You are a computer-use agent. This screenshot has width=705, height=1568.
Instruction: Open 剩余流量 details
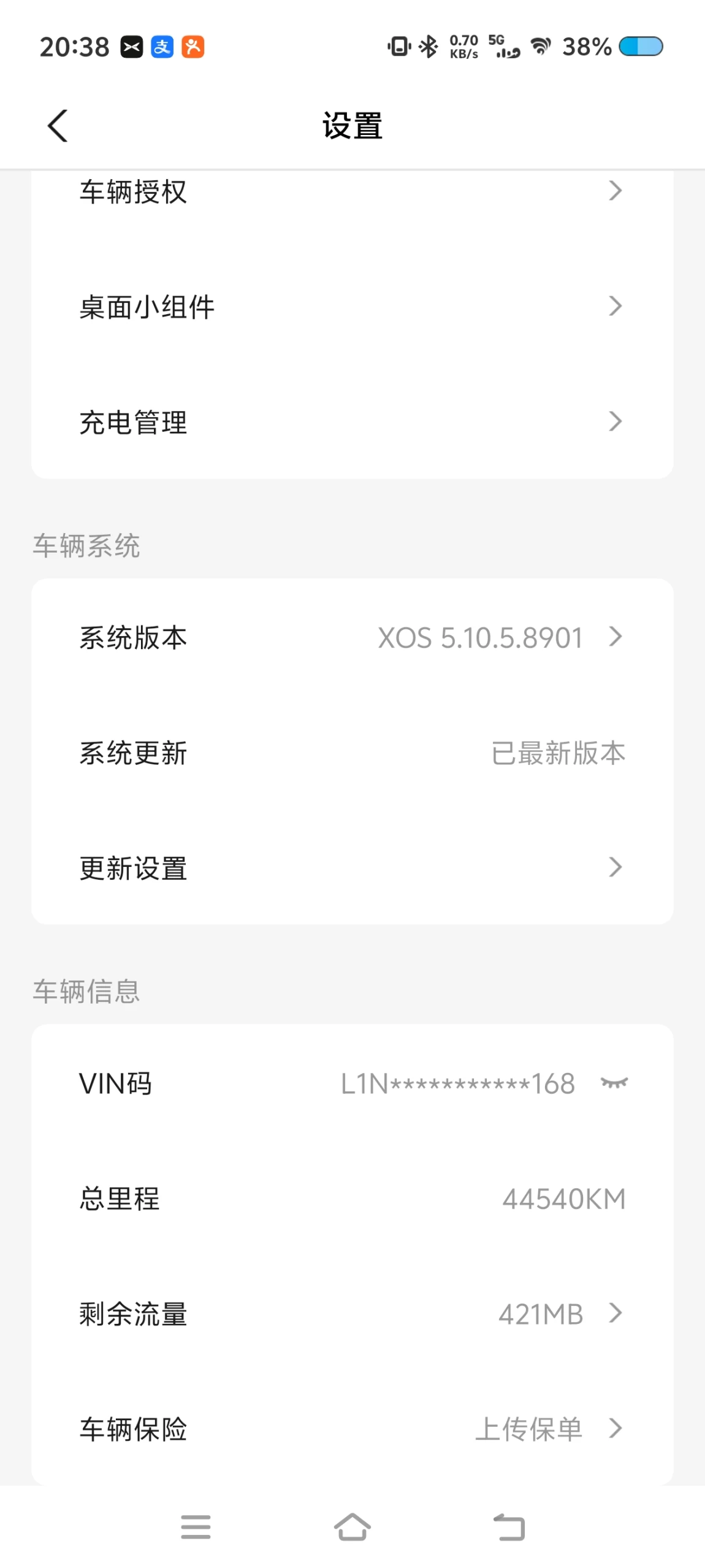click(352, 1313)
